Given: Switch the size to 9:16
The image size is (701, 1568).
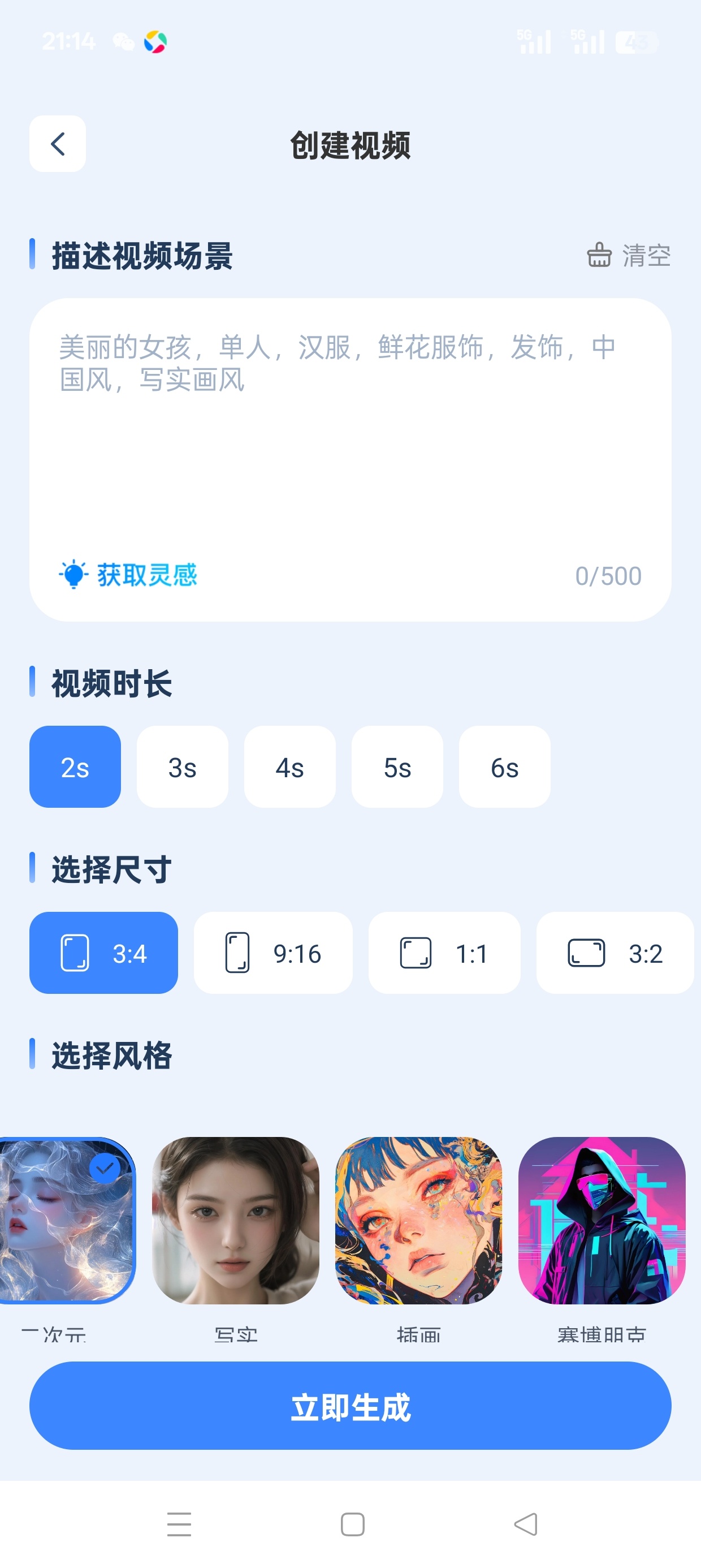Looking at the screenshot, I should pos(273,953).
